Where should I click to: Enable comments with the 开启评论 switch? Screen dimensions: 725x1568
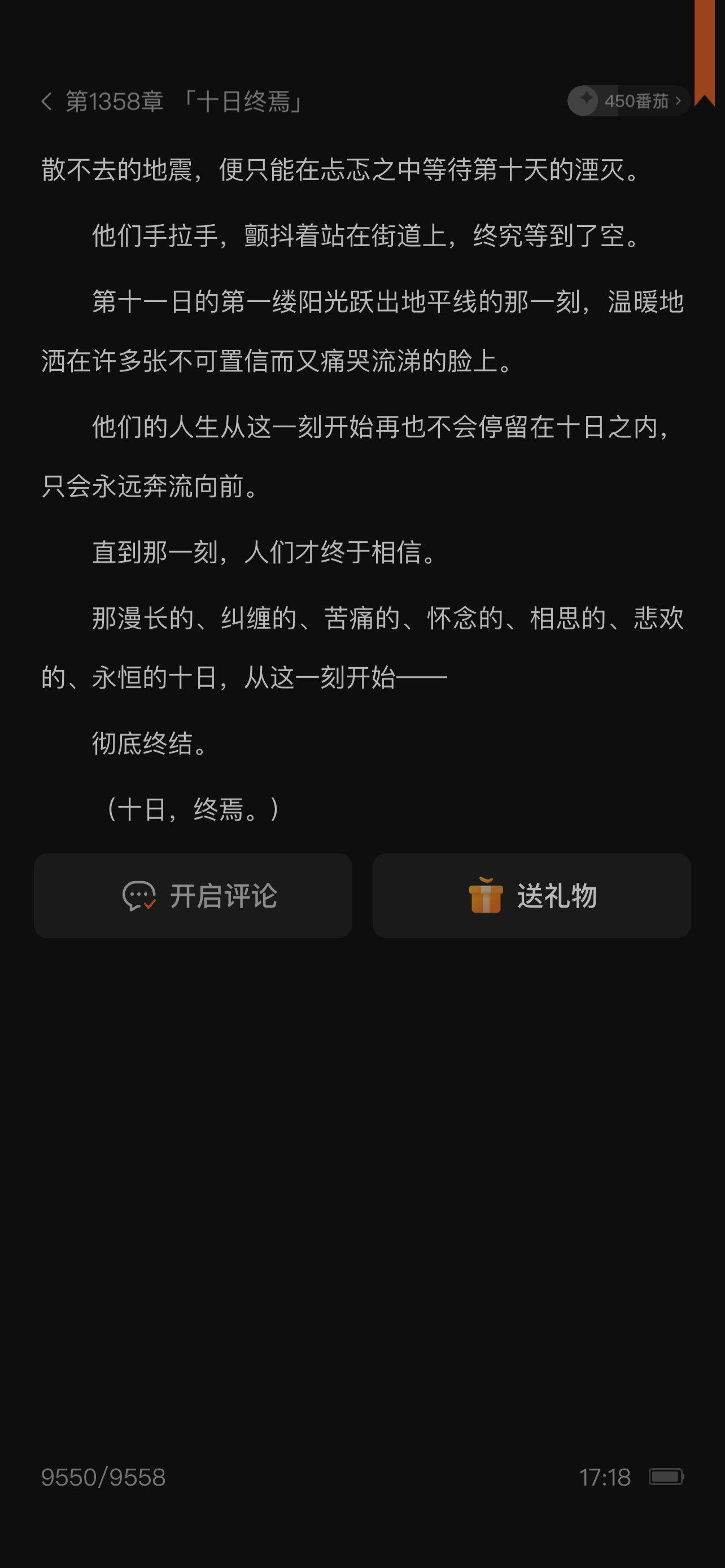pyautogui.click(x=194, y=895)
